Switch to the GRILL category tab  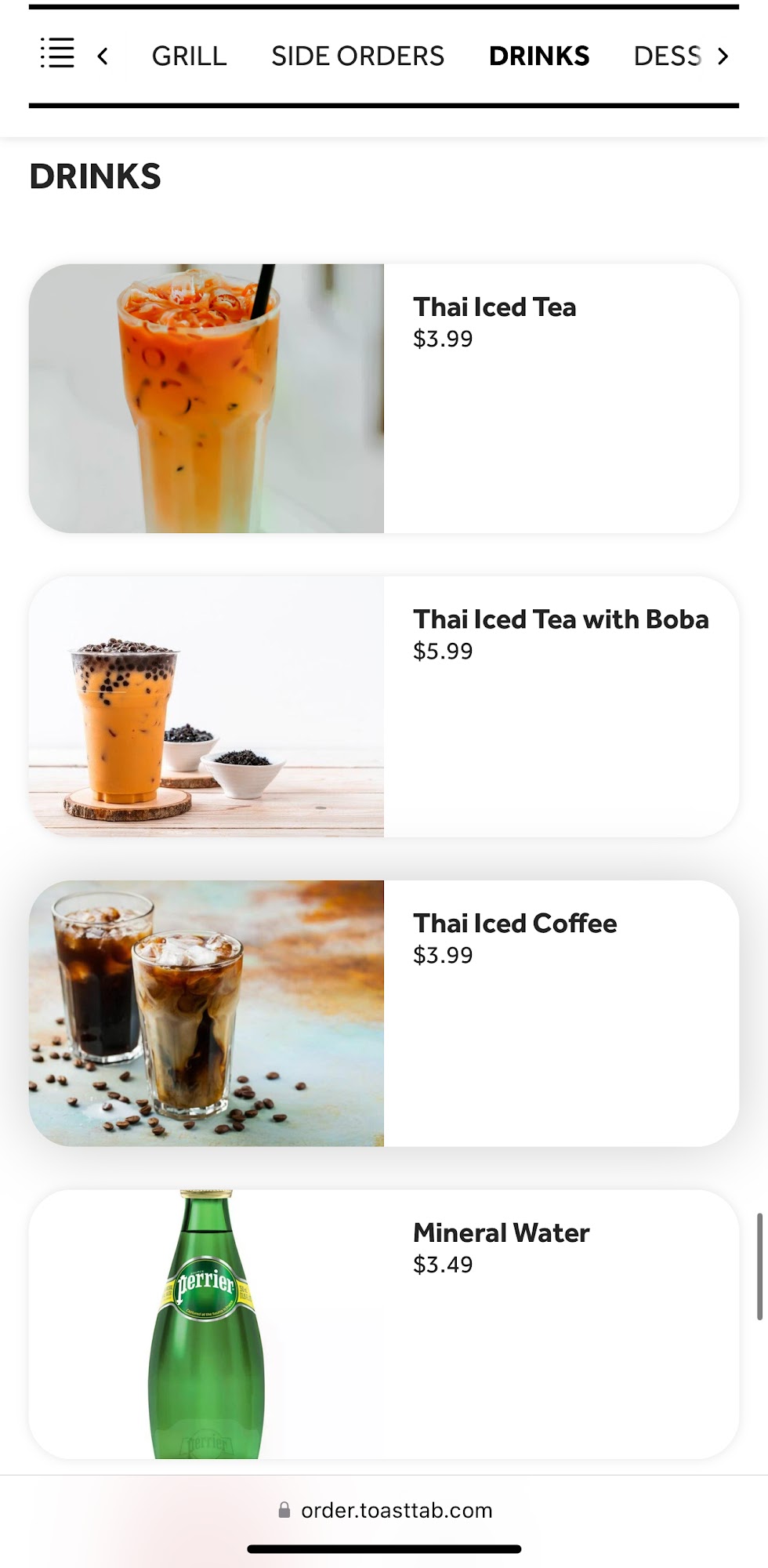tap(189, 56)
